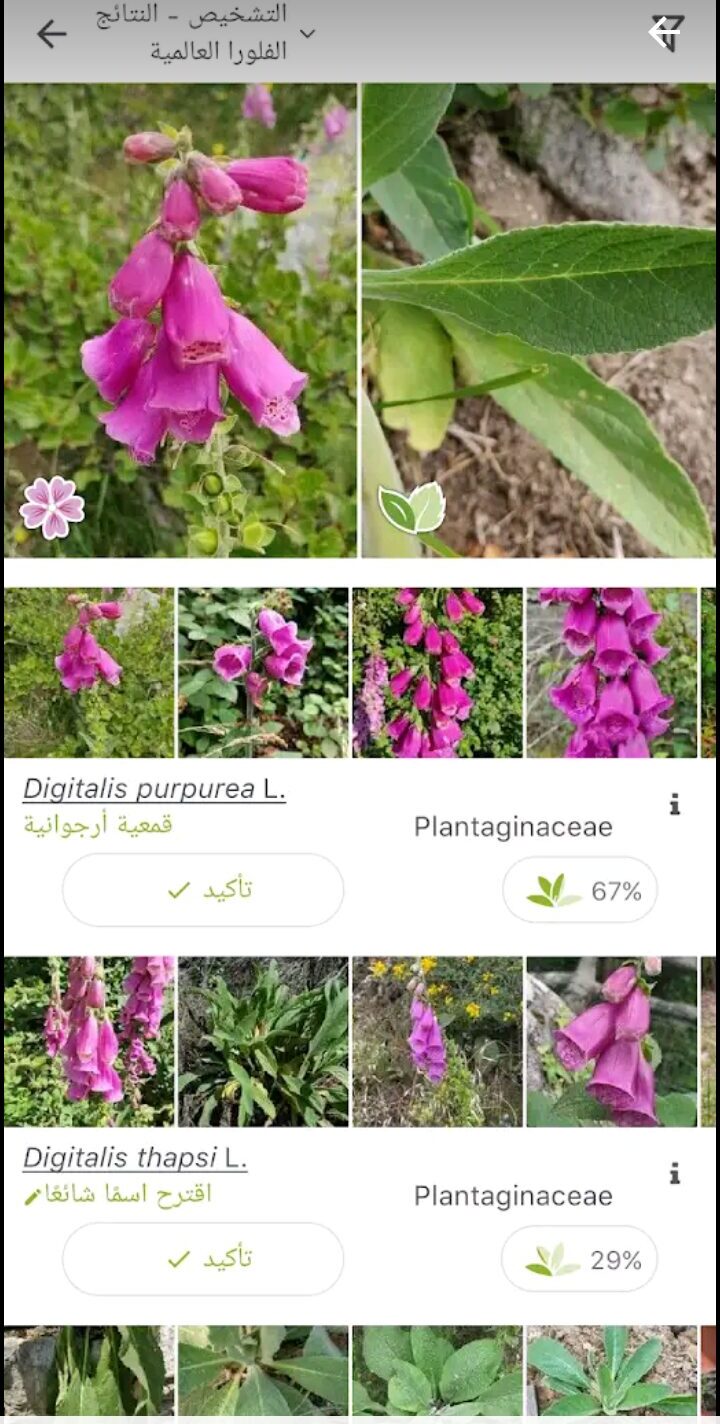Image resolution: width=720 pixels, height=1424 pixels.
Task: View first Digitalis thapsi gallery image
Action: pos(89,1042)
